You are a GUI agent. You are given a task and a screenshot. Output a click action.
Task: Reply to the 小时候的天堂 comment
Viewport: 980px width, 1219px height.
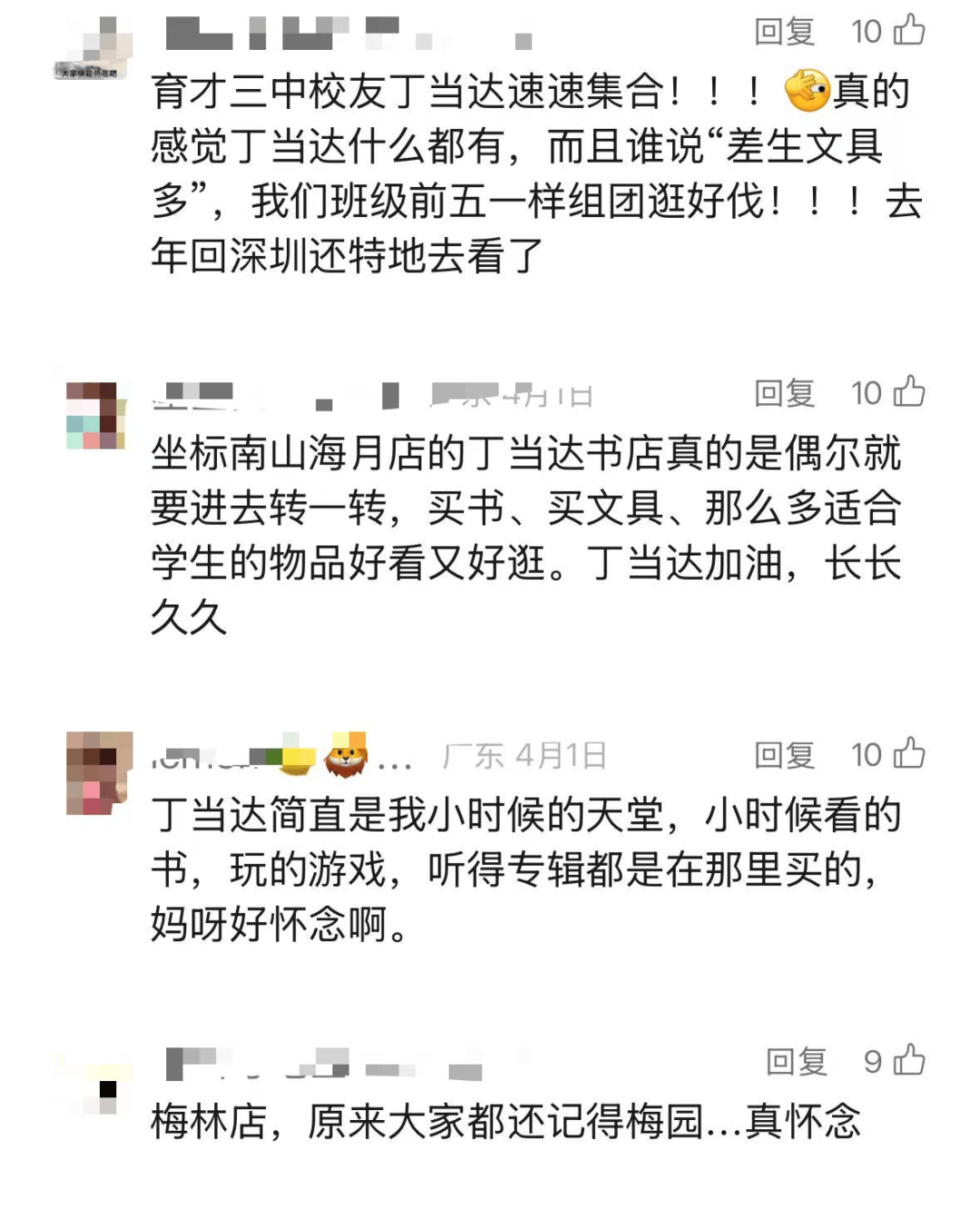click(785, 754)
